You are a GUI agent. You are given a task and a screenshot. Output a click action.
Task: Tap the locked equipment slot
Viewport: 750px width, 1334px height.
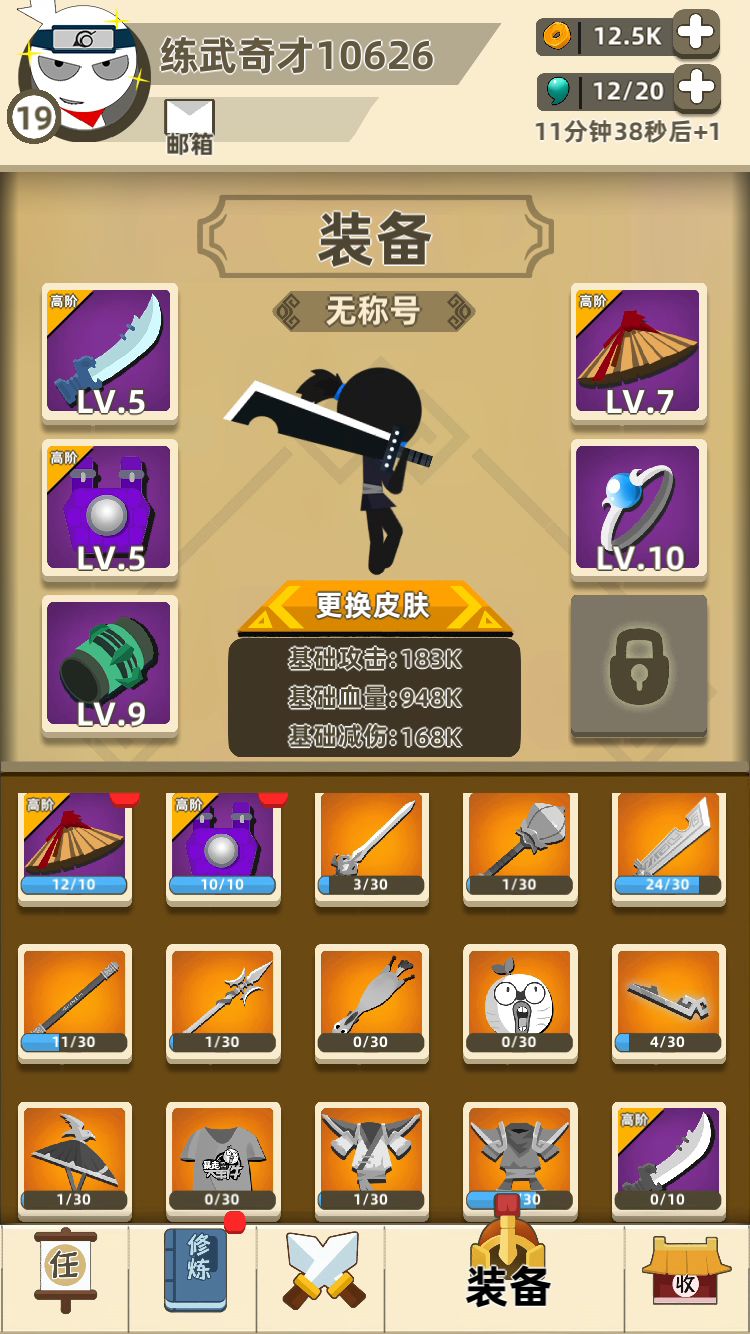pos(638,666)
